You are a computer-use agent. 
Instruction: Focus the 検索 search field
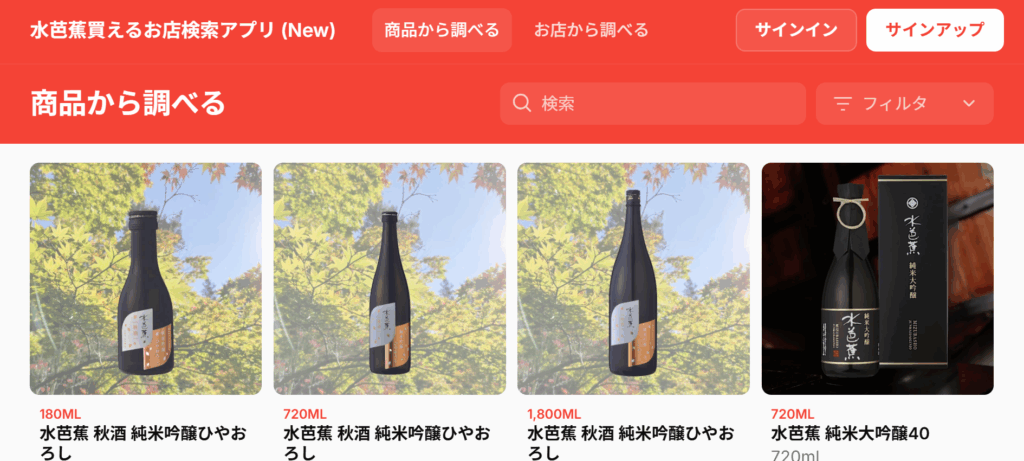pos(653,103)
